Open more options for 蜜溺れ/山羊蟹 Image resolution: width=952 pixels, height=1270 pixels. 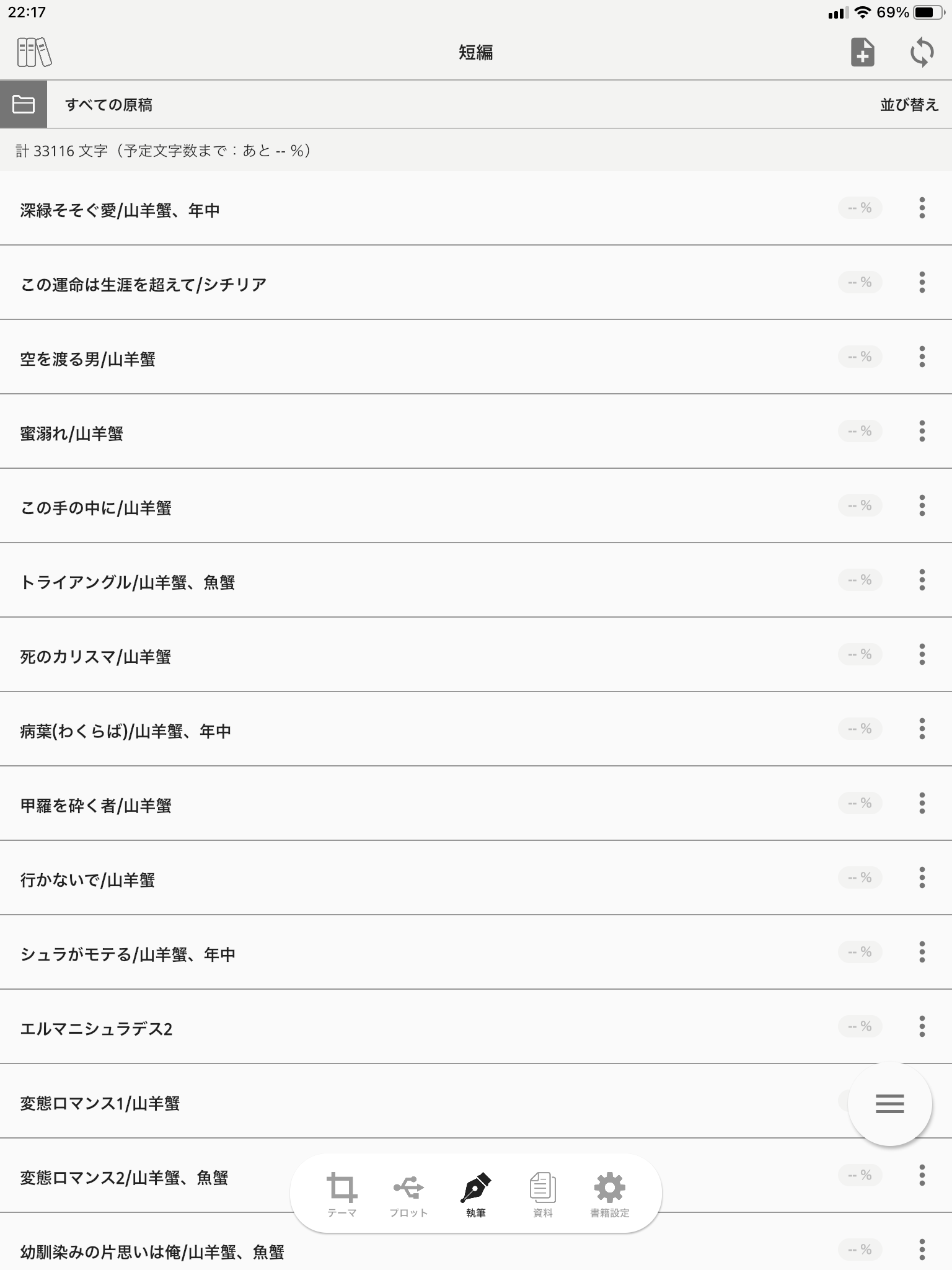tap(922, 431)
